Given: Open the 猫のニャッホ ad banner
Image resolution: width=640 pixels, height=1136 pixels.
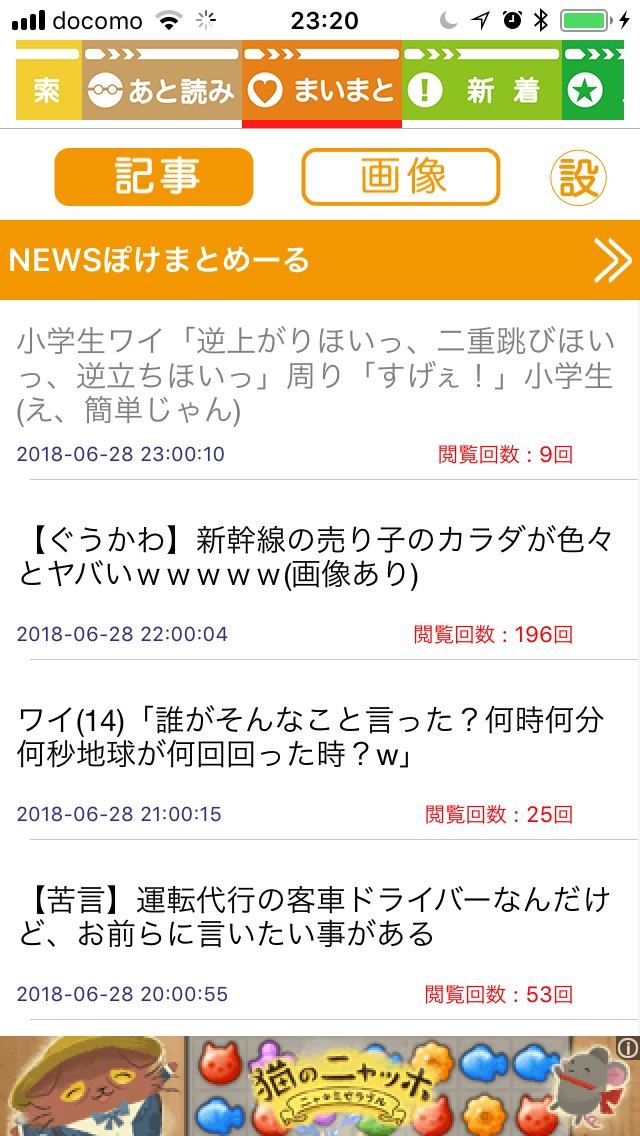Looking at the screenshot, I should click(320, 1086).
